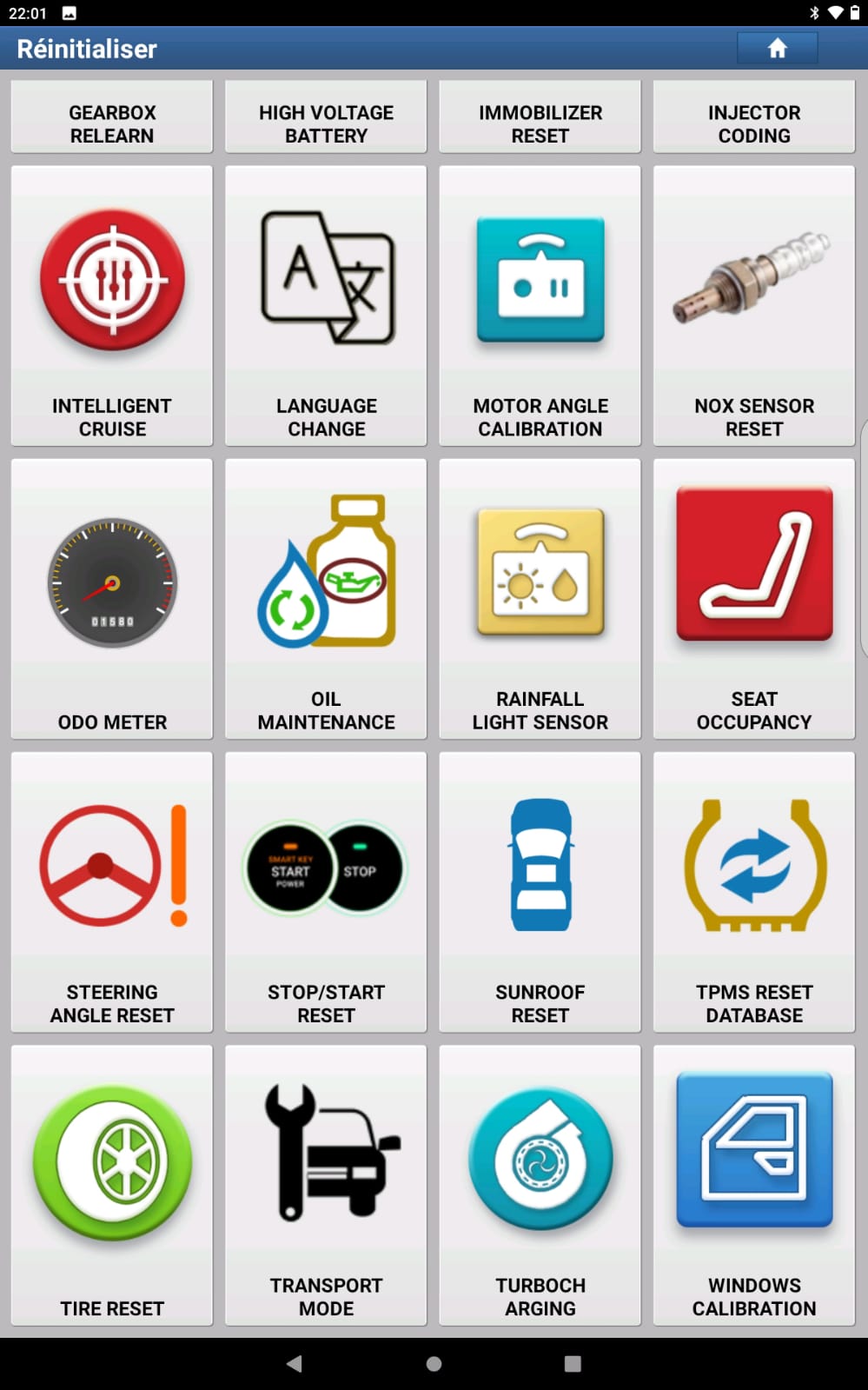This screenshot has height=1390, width=868.
Task: Select Language Change tile
Action: click(326, 306)
